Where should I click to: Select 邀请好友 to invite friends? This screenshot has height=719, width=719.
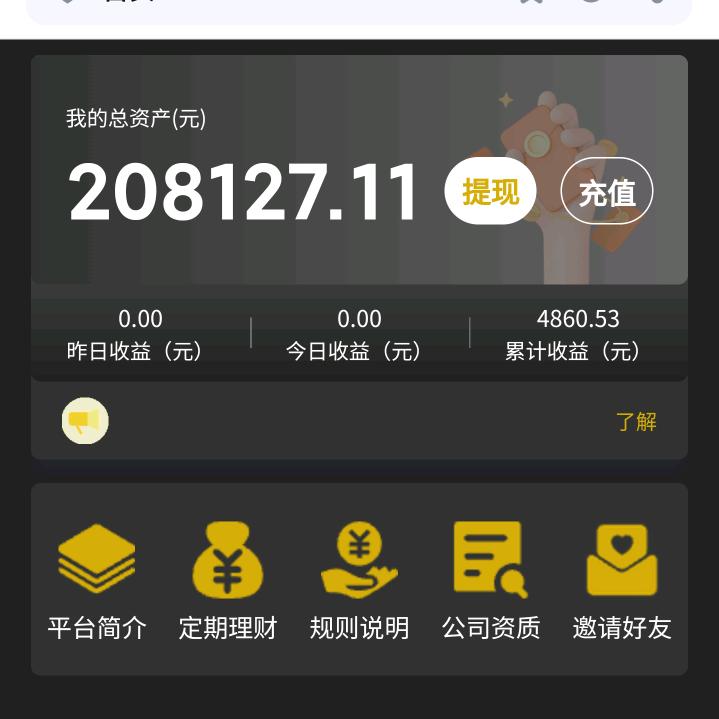coord(621,580)
